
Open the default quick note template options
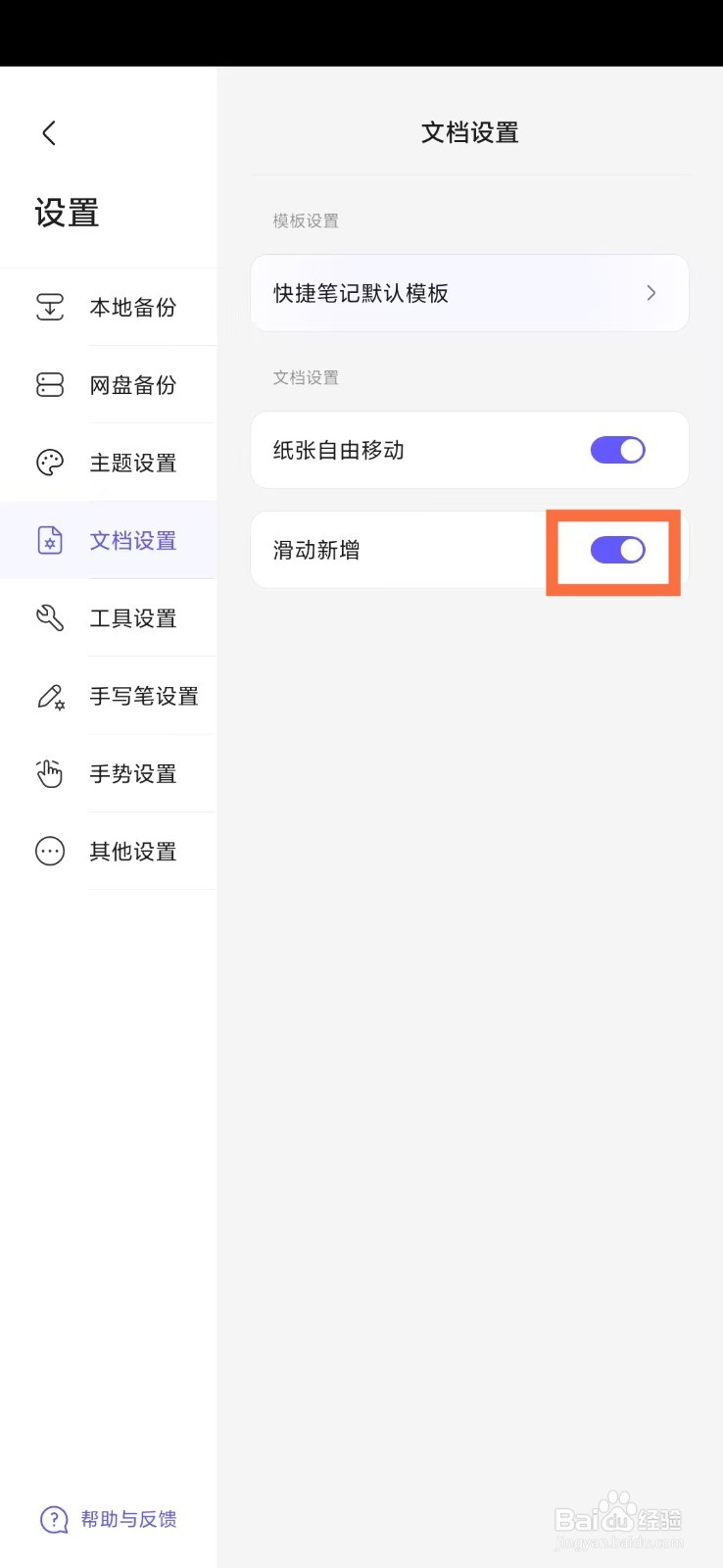(x=469, y=293)
